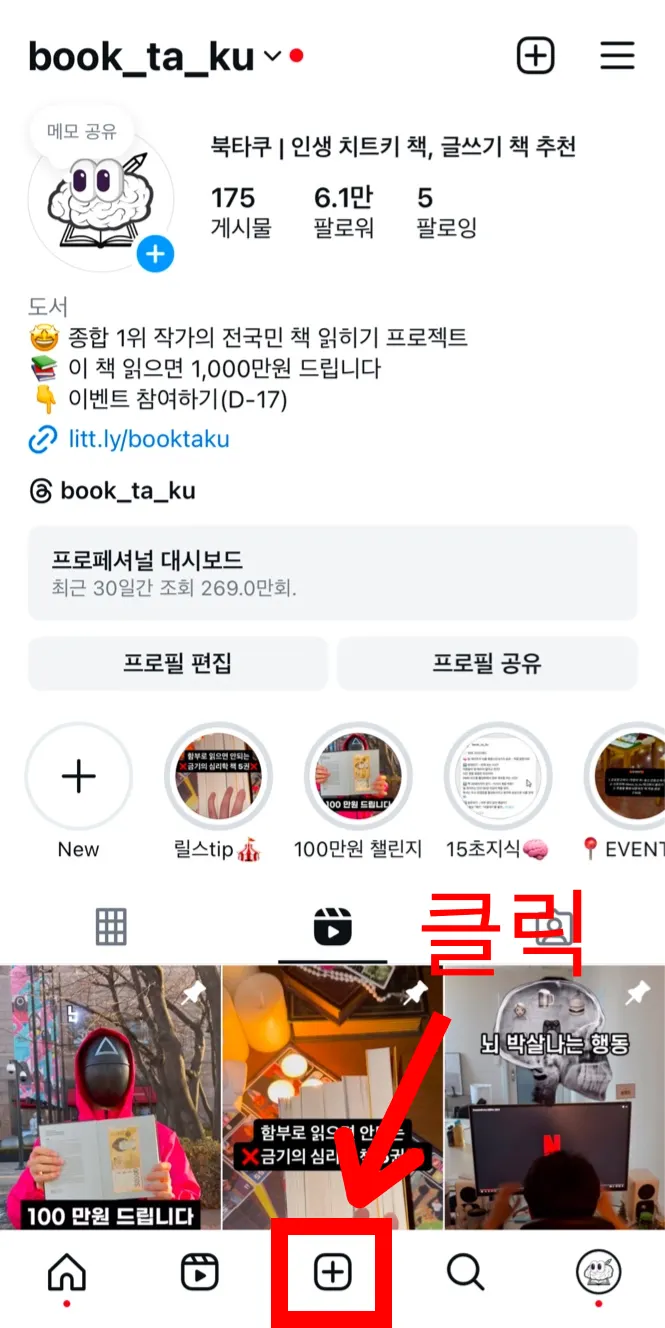Open the 100만원 챌린지 highlight

pyautogui.click(x=358, y=777)
